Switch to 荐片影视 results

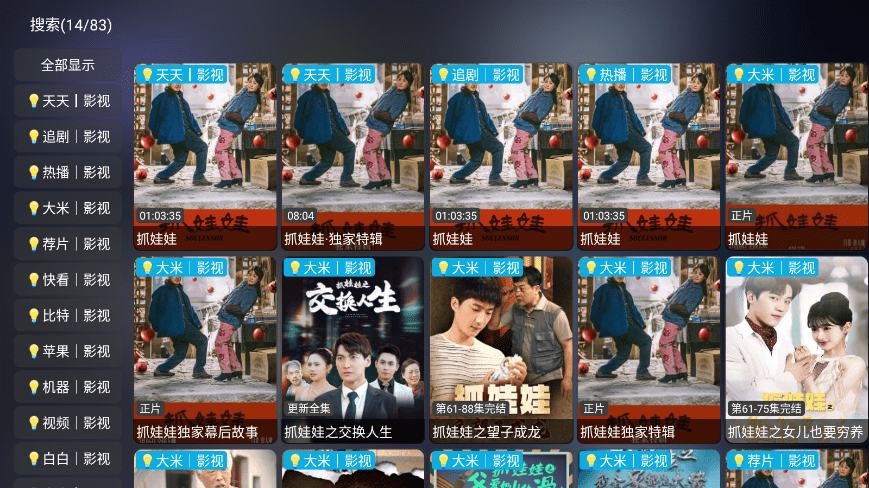click(x=68, y=244)
